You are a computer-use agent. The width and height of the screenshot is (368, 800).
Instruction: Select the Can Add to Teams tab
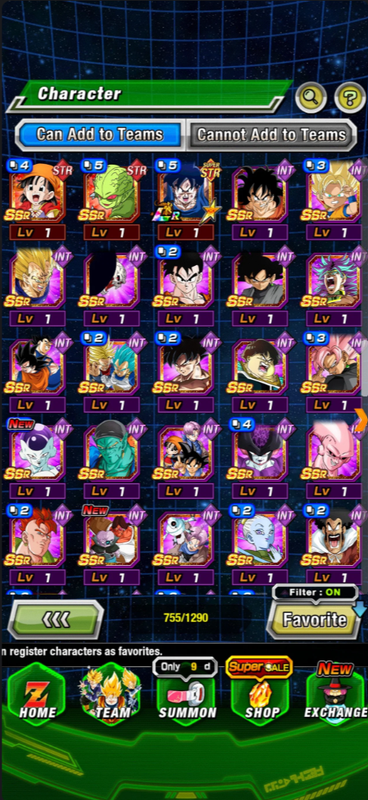click(x=100, y=135)
